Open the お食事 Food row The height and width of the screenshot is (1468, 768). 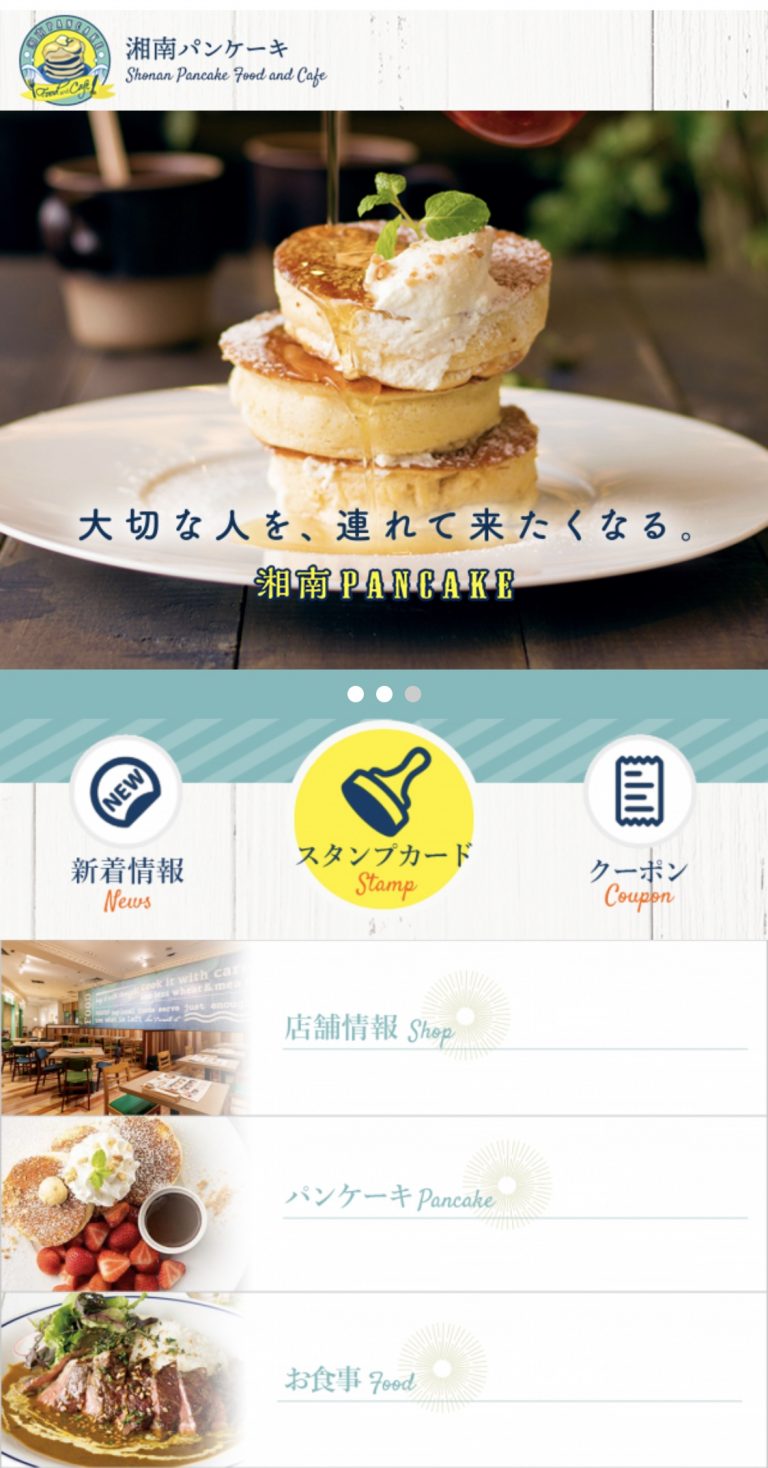tap(384, 1380)
